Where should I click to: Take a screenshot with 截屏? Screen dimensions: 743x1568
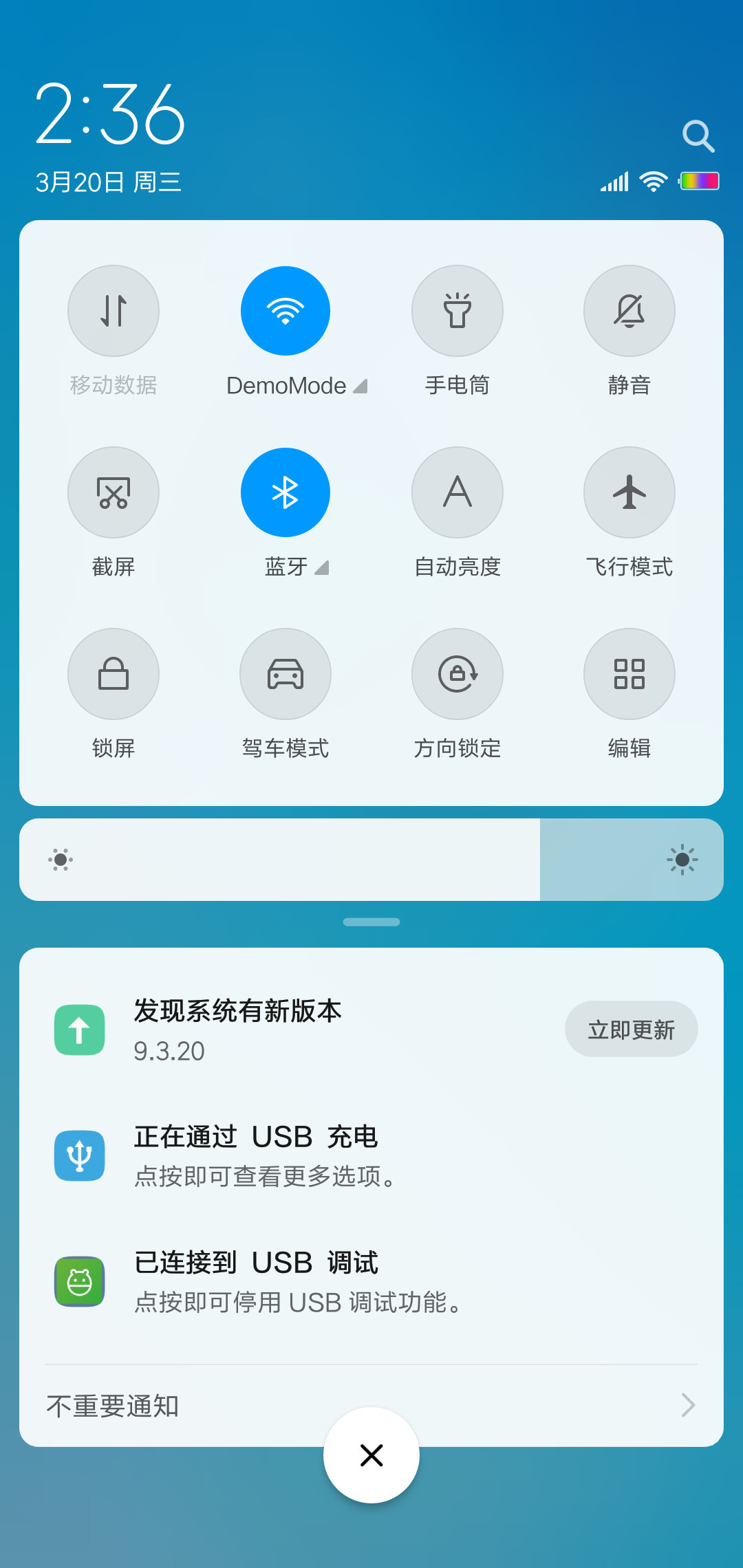click(x=114, y=492)
